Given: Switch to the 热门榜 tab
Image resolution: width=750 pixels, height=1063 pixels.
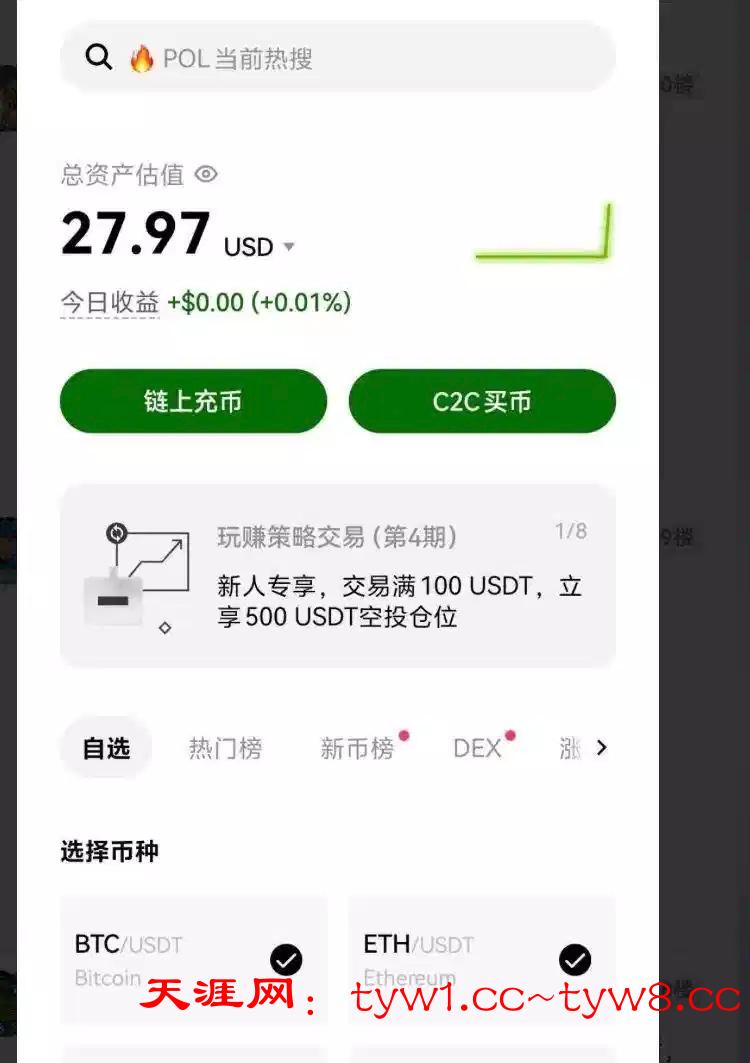Looking at the screenshot, I should point(225,748).
